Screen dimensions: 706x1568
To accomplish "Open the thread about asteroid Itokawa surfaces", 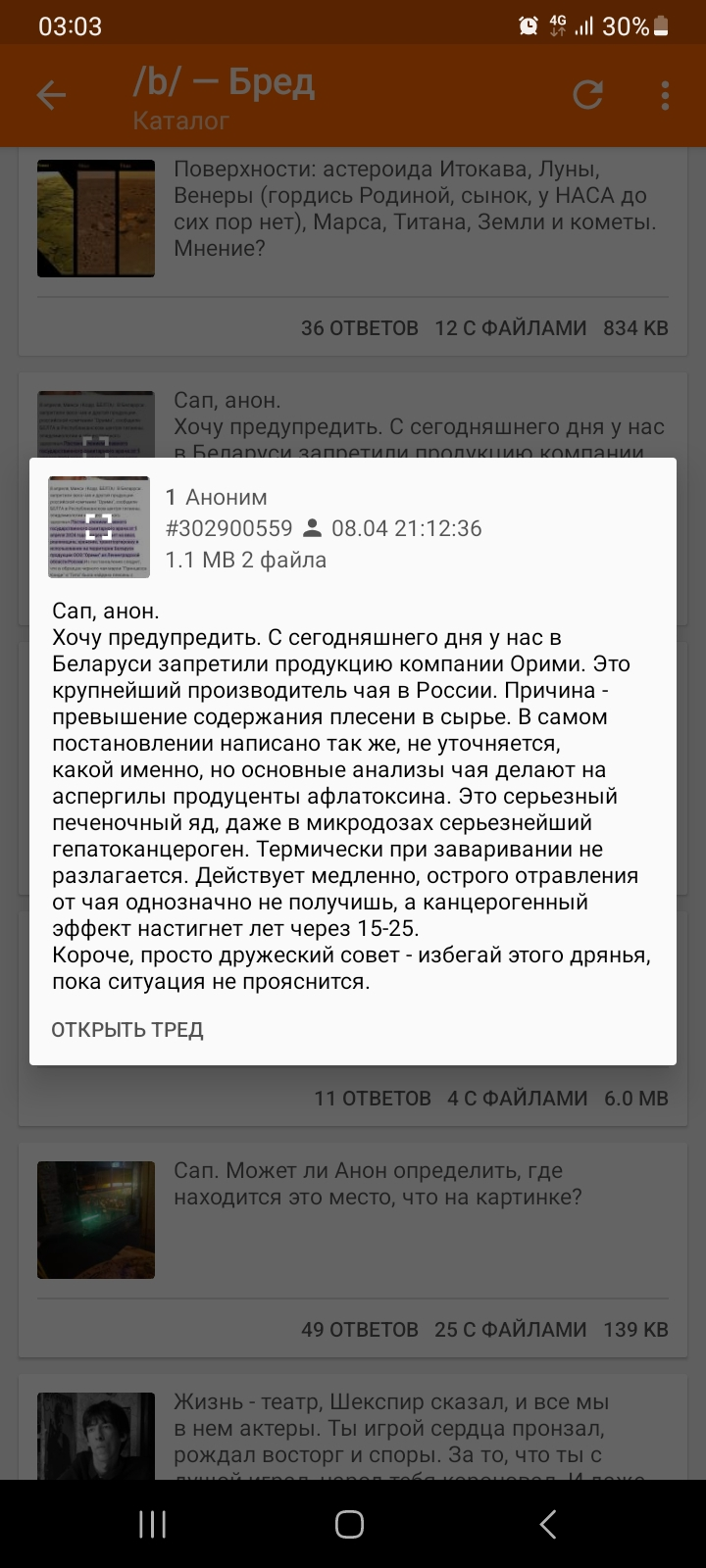I will pyautogui.click(x=353, y=253).
